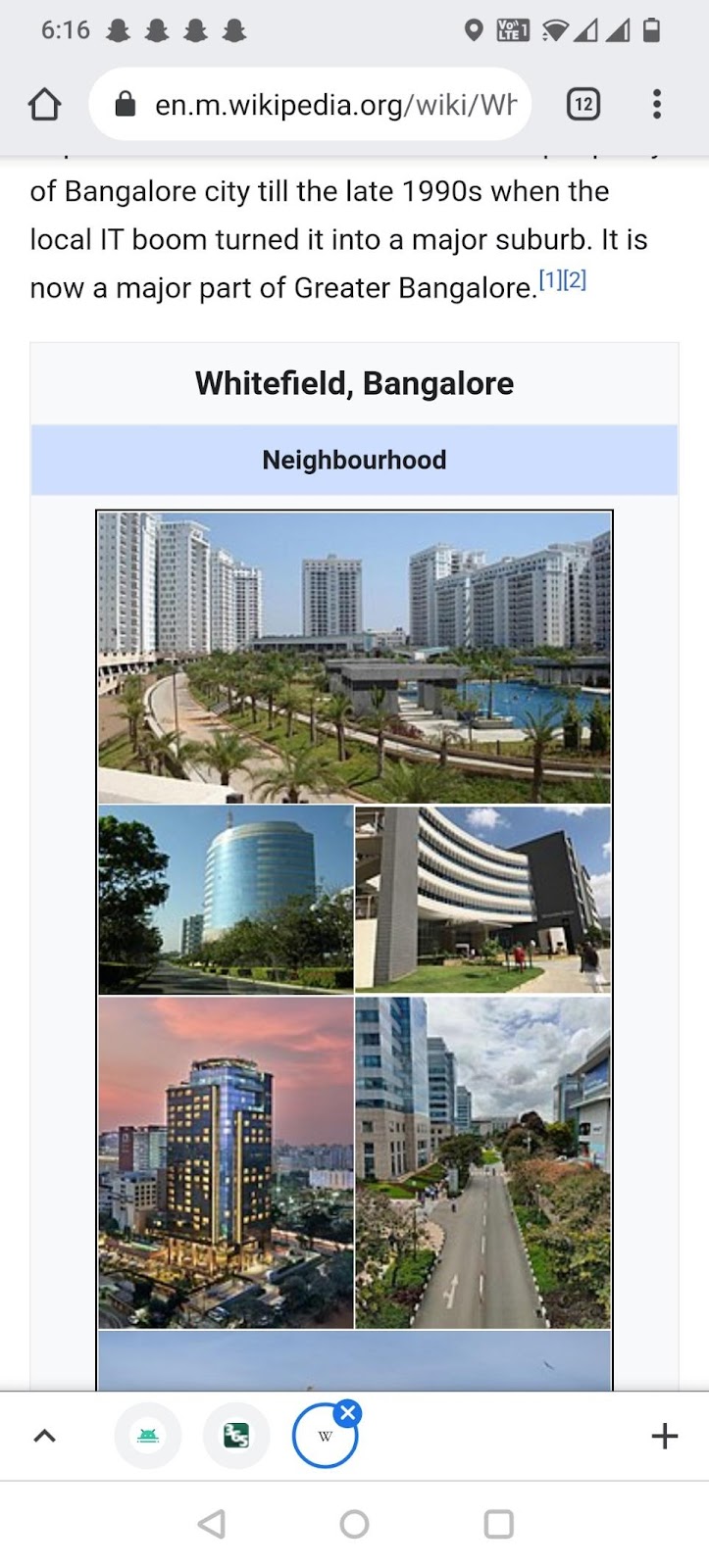The image size is (709, 1568).
Task: Open citation reference [1]
Action: (x=550, y=280)
